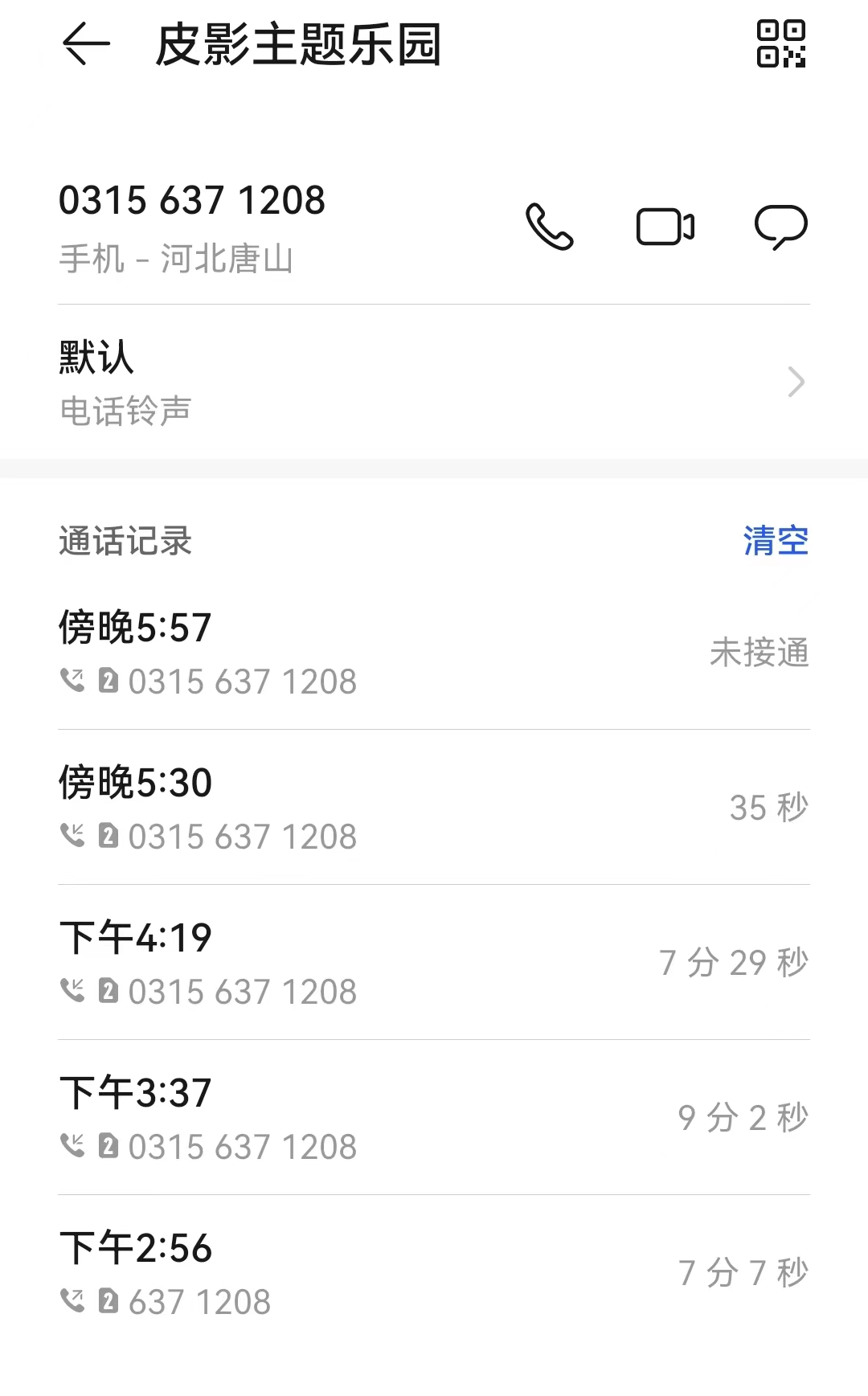
Task: Select the 下午2:56 call record
Action: [x=434, y=1273]
